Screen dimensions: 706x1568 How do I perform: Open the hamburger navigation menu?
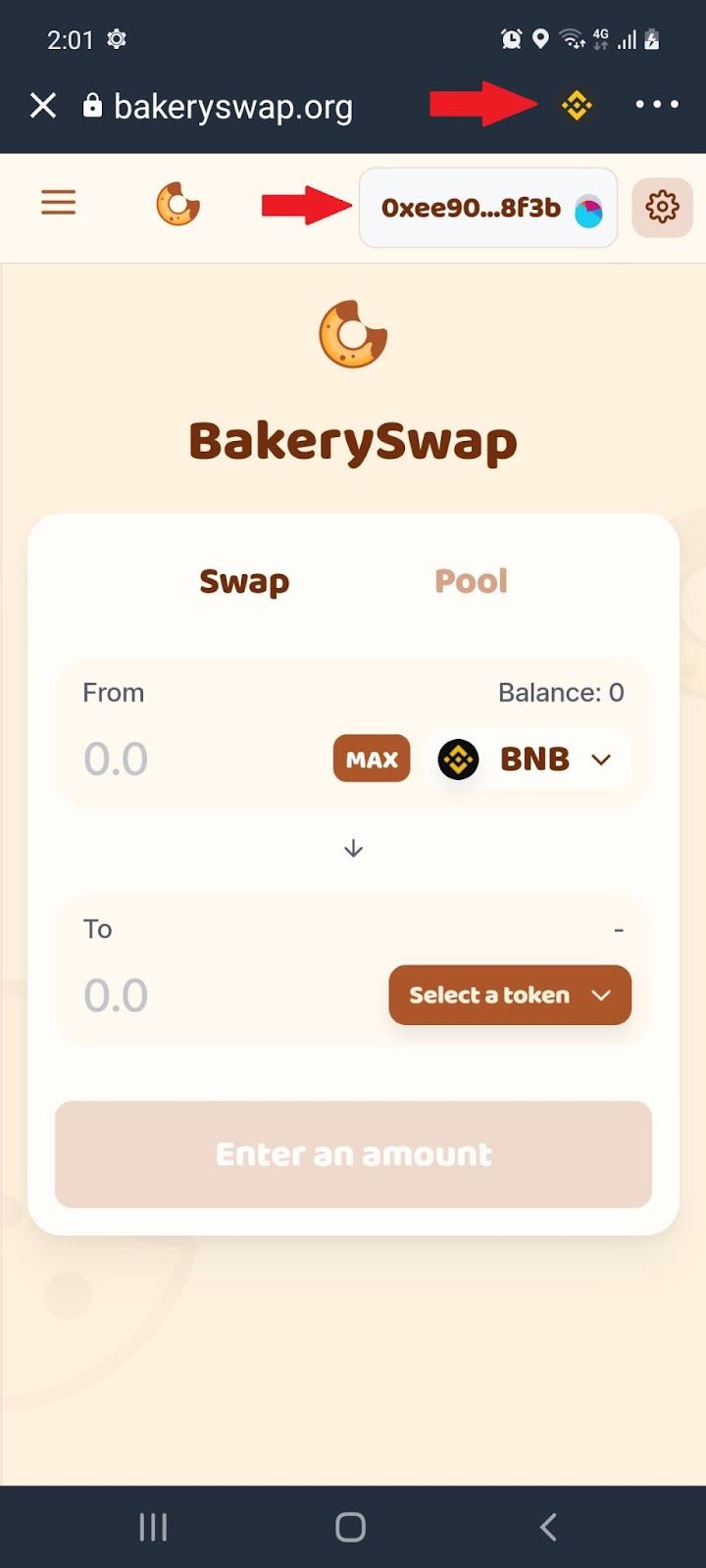(x=58, y=204)
